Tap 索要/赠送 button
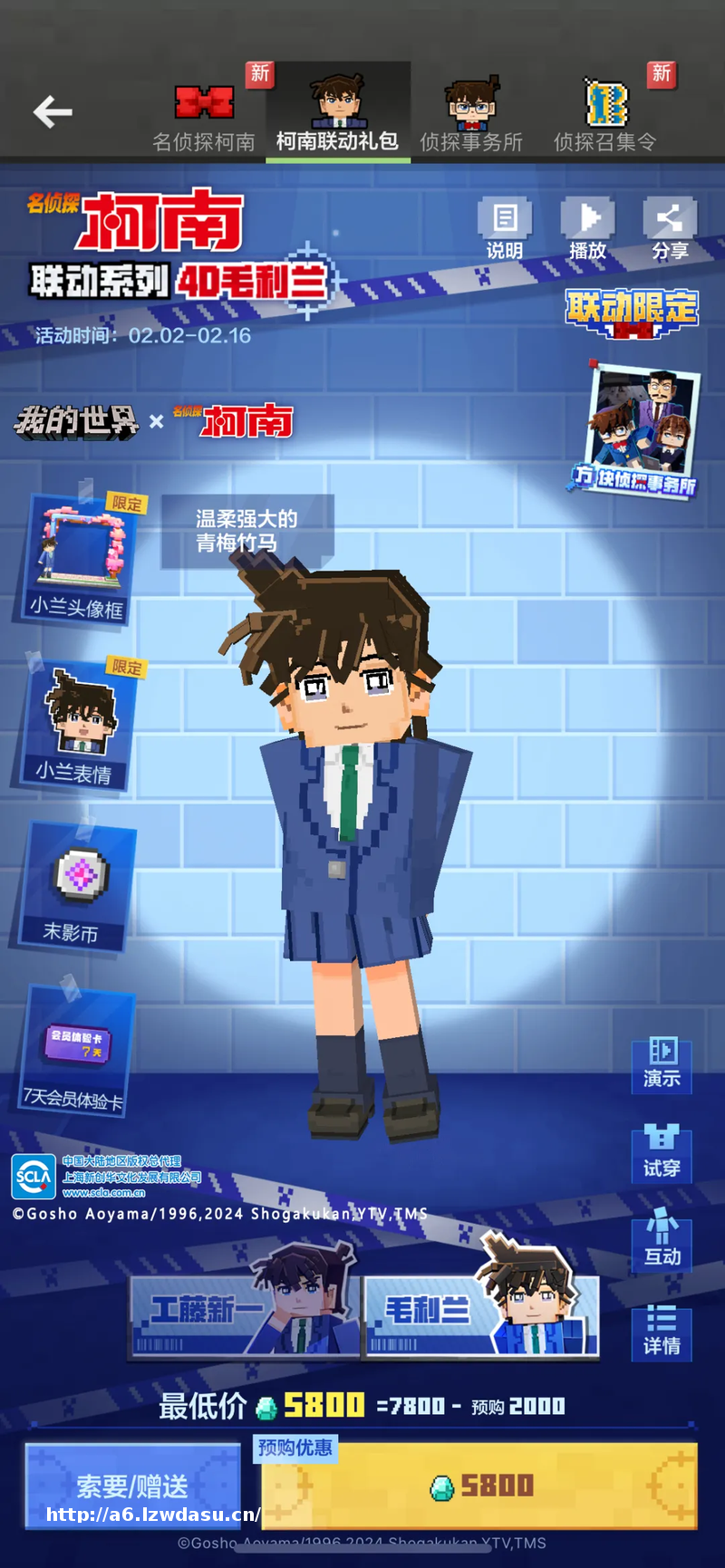 pos(132,1486)
